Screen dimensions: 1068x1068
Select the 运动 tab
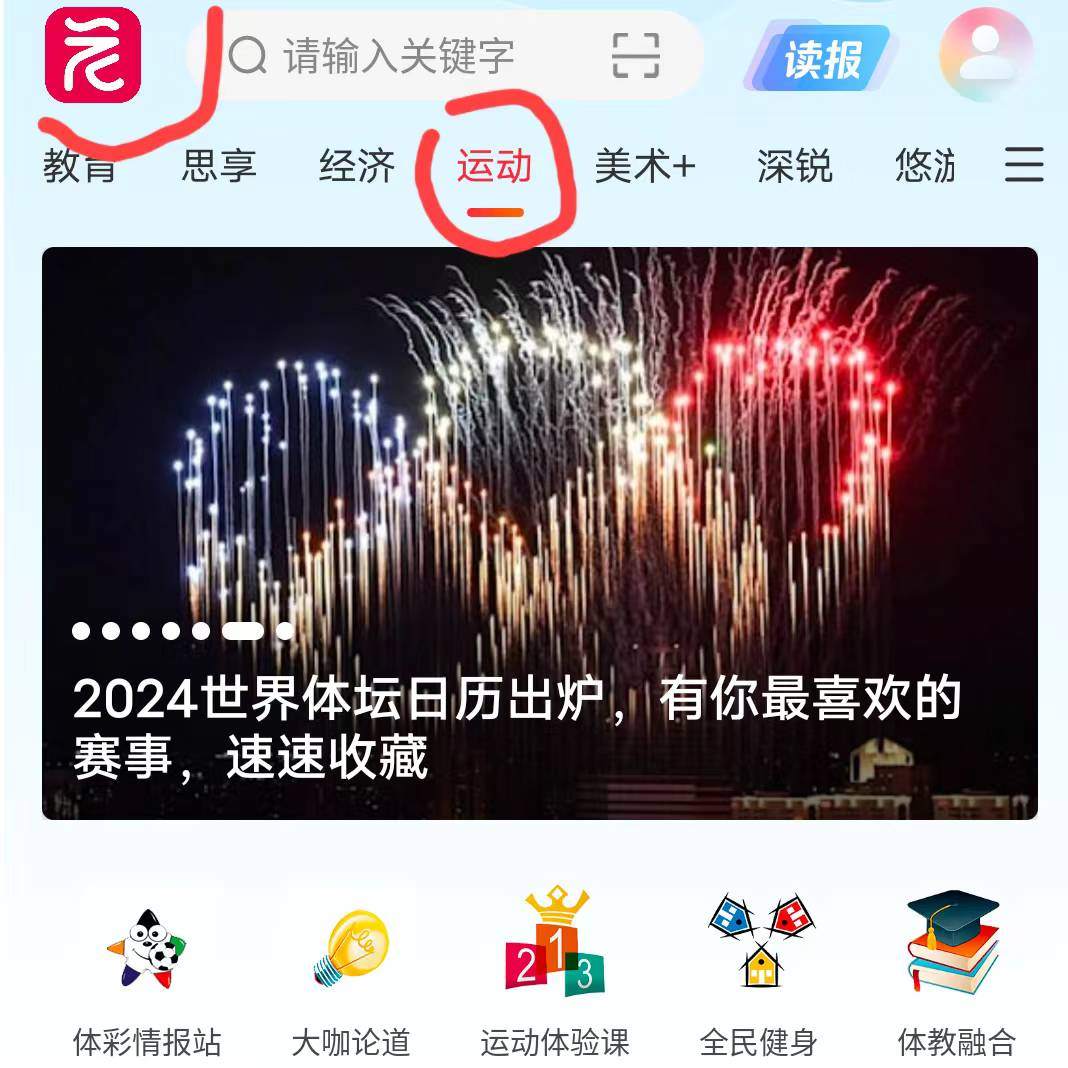(494, 166)
